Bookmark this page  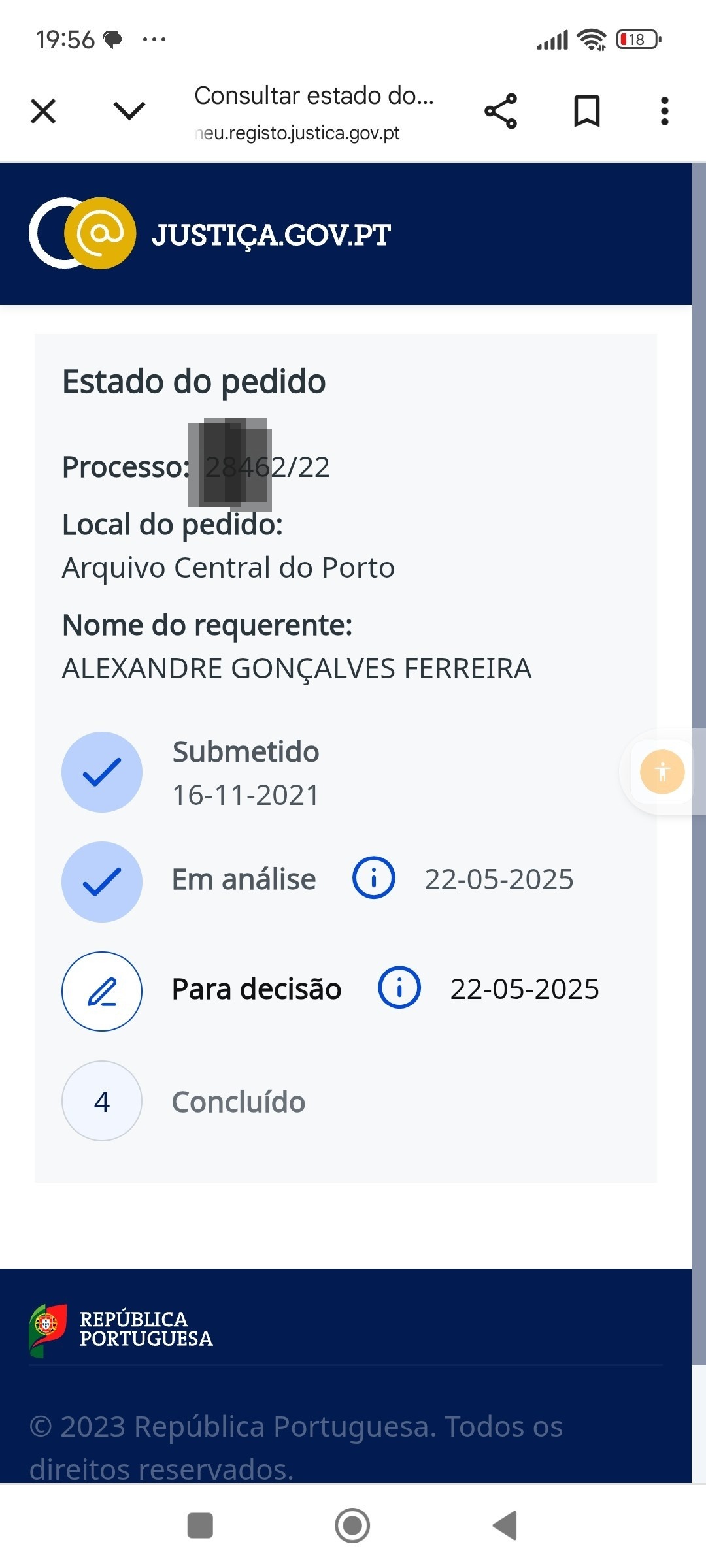tap(586, 111)
